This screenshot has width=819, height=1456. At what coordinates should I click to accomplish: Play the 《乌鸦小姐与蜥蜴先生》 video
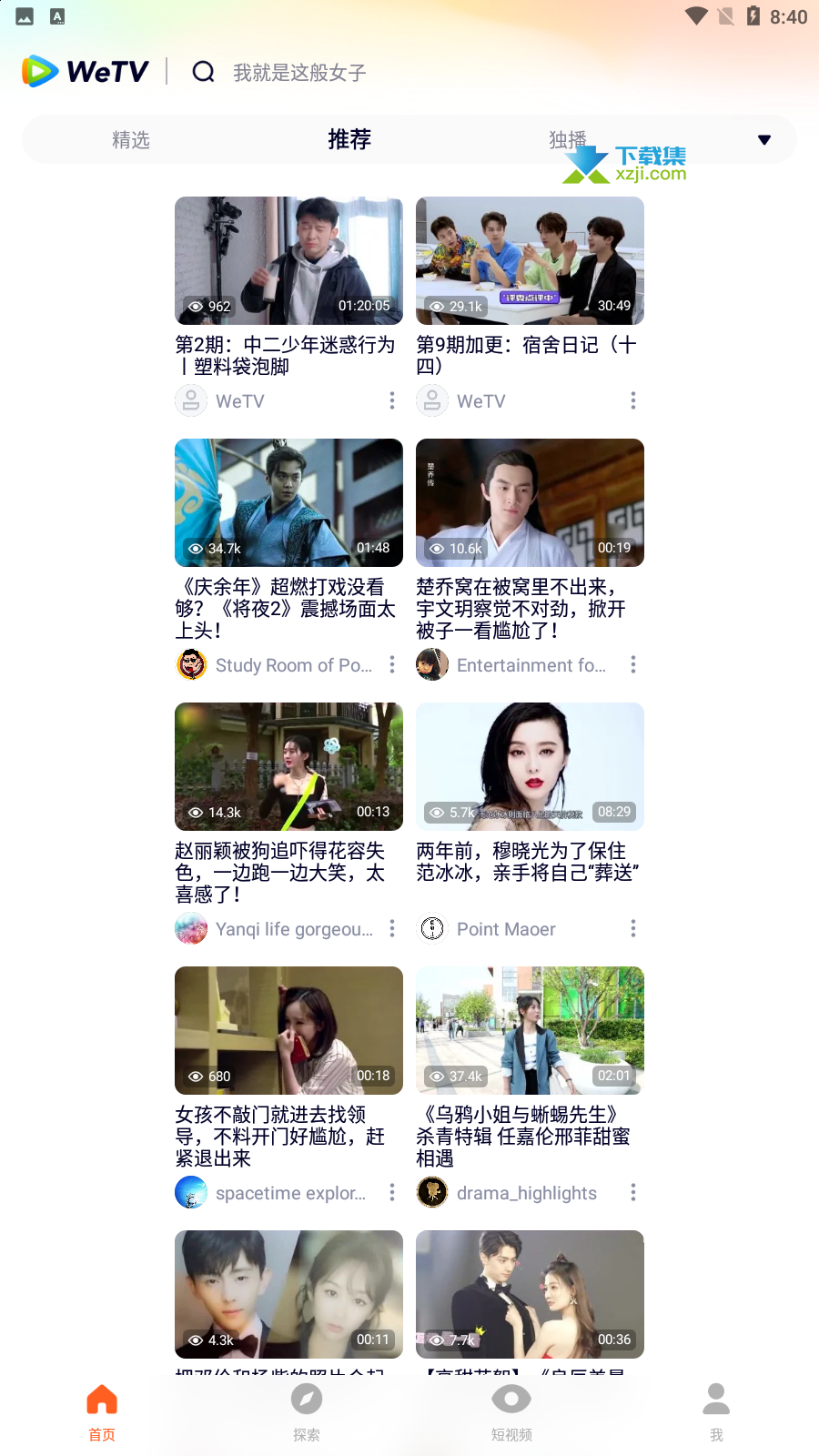point(530,1030)
